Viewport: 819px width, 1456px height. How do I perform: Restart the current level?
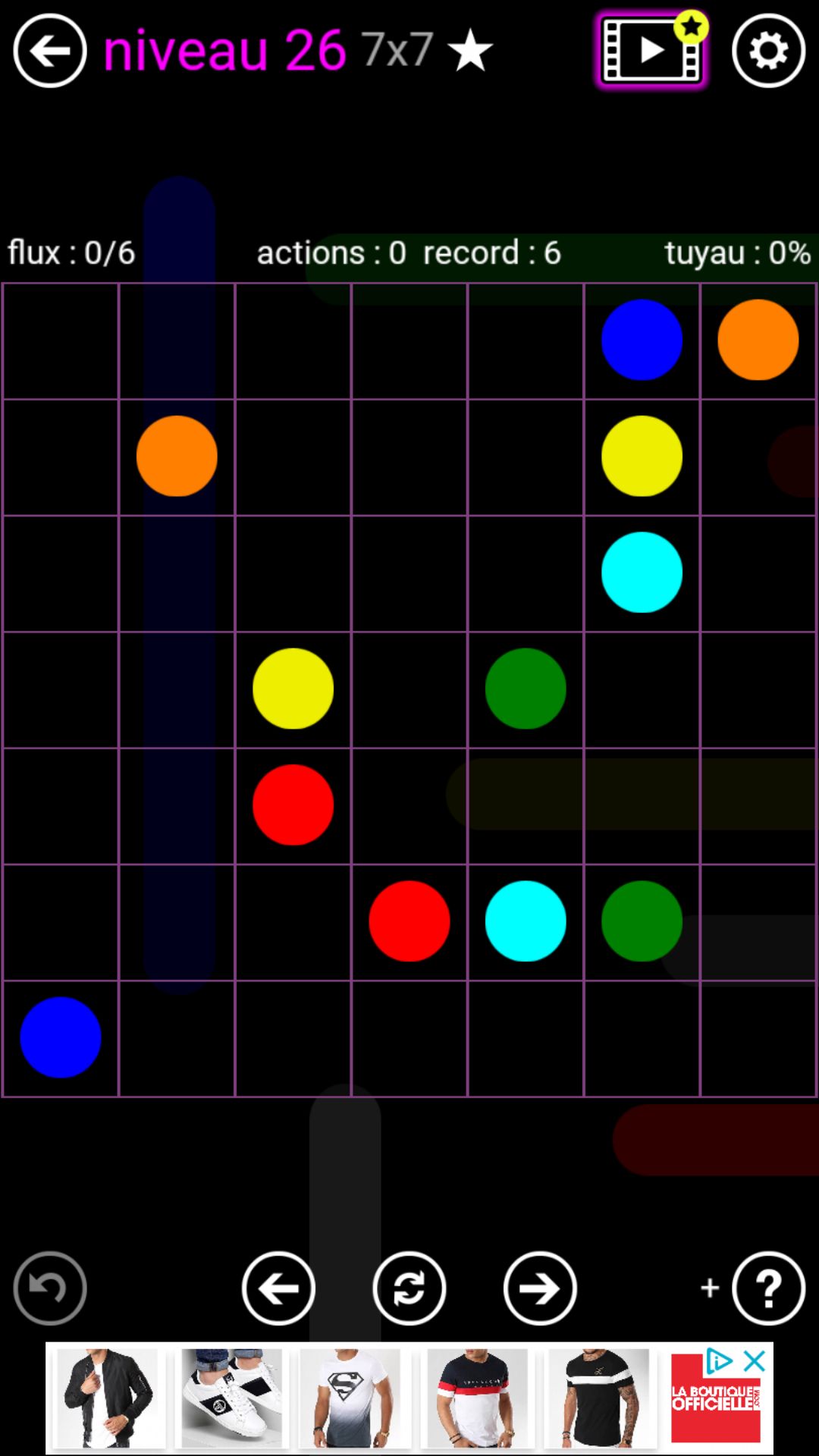click(409, 1288)
